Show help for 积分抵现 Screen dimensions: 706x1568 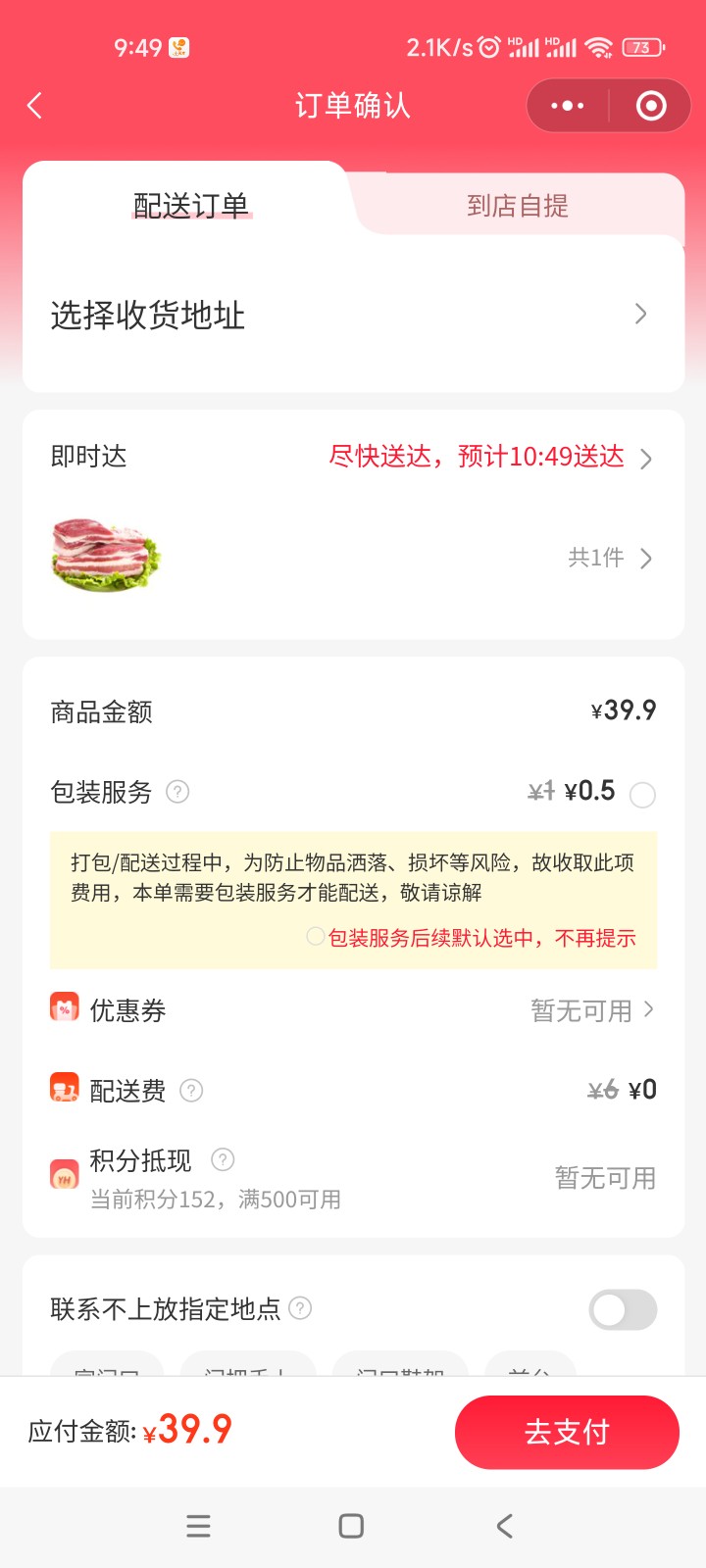pos(224,1160)
